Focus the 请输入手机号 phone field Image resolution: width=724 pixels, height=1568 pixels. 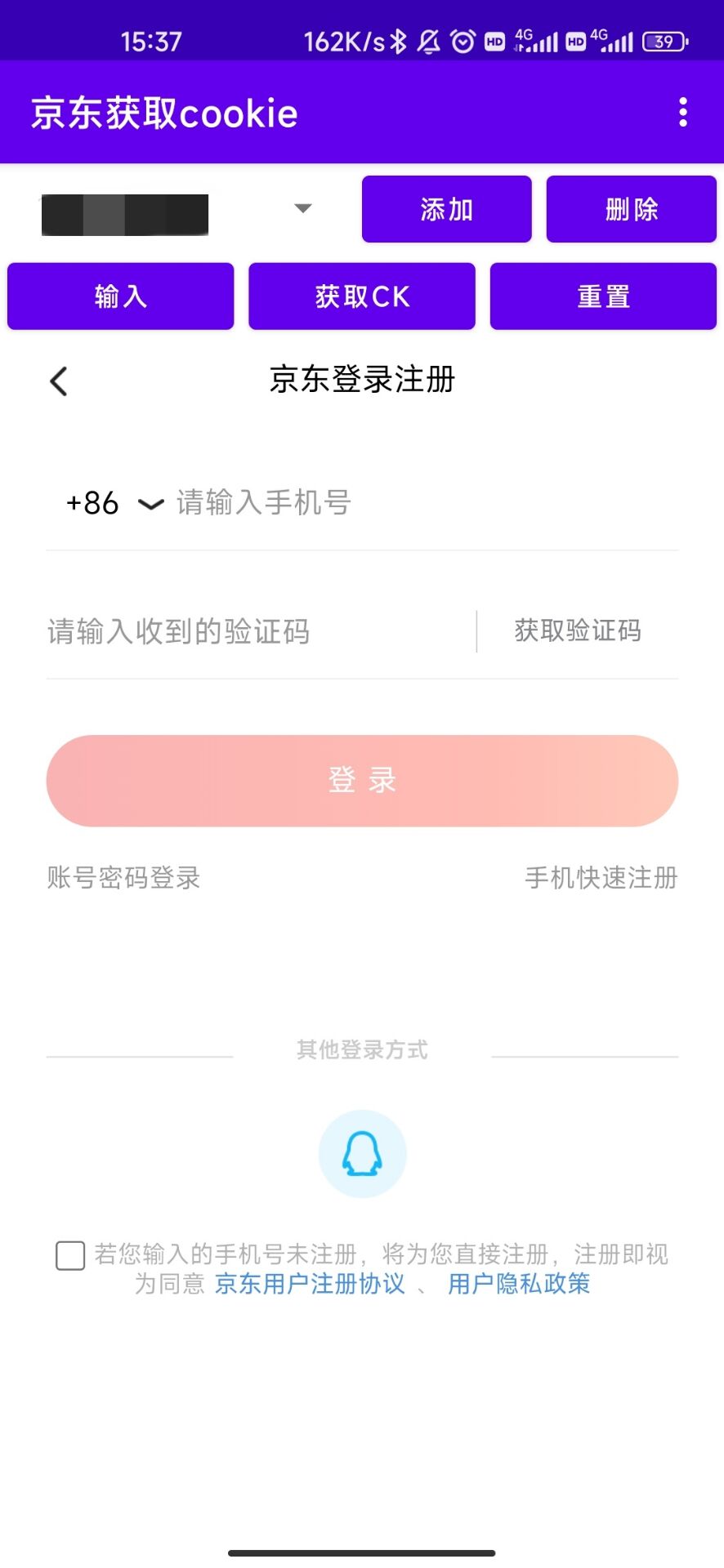click(x=409, y=503)
